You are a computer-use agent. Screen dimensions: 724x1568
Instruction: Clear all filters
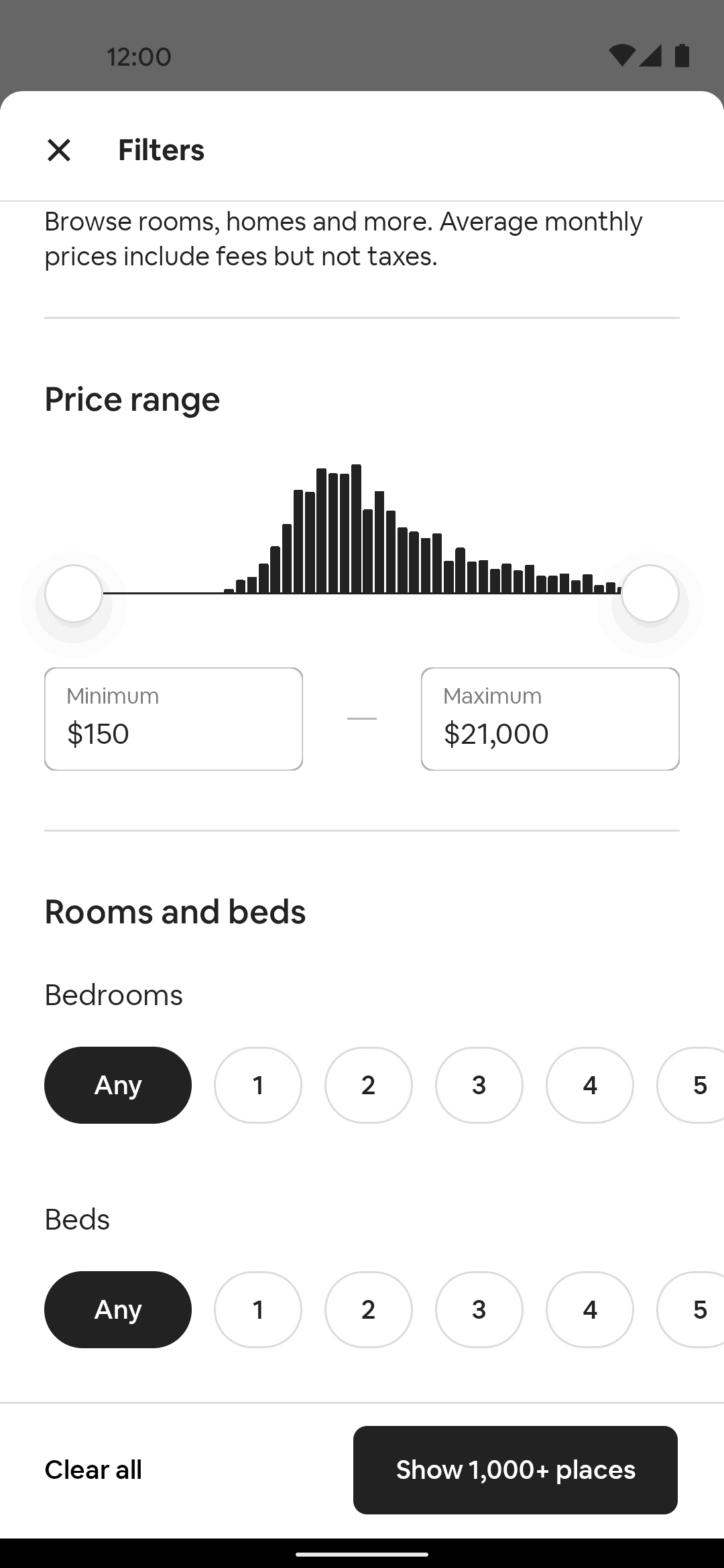[x=93, y=1469]
